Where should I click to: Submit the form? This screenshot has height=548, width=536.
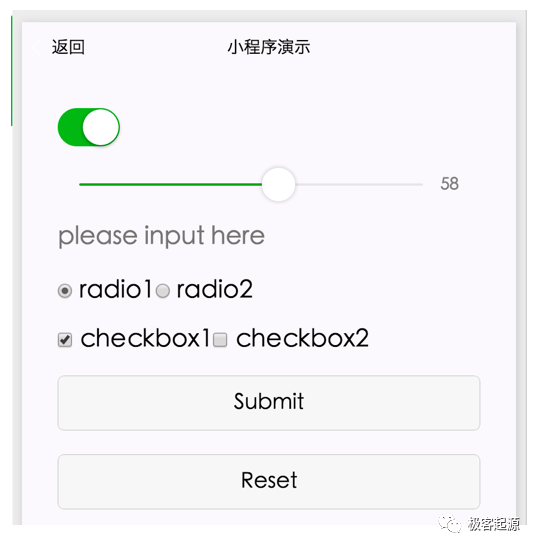(269, 403)
